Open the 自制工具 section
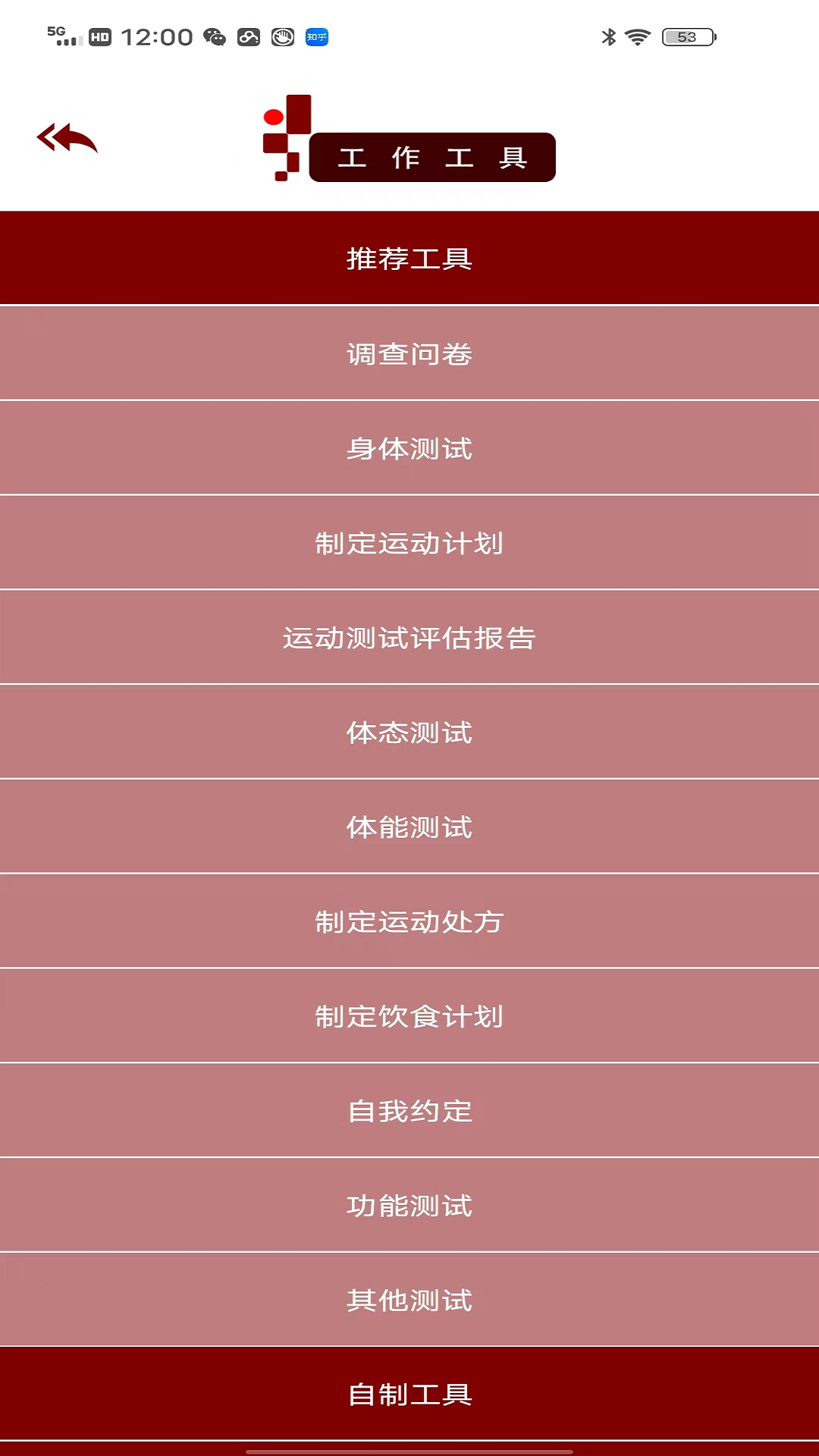The height and width of the screenshot is (1456, 819). (x=409, y=1394)
